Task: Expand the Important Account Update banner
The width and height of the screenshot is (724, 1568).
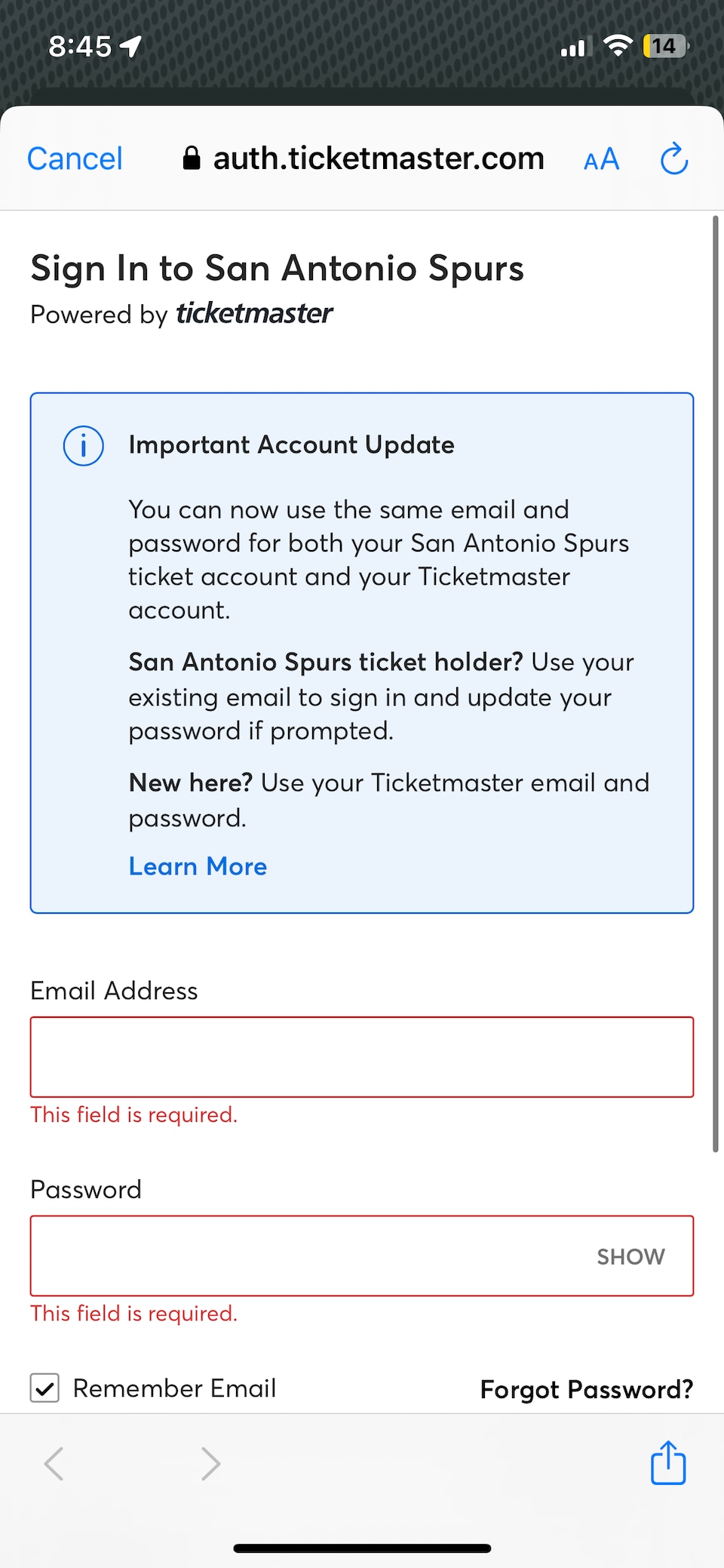Action: [x=292, y=444]
